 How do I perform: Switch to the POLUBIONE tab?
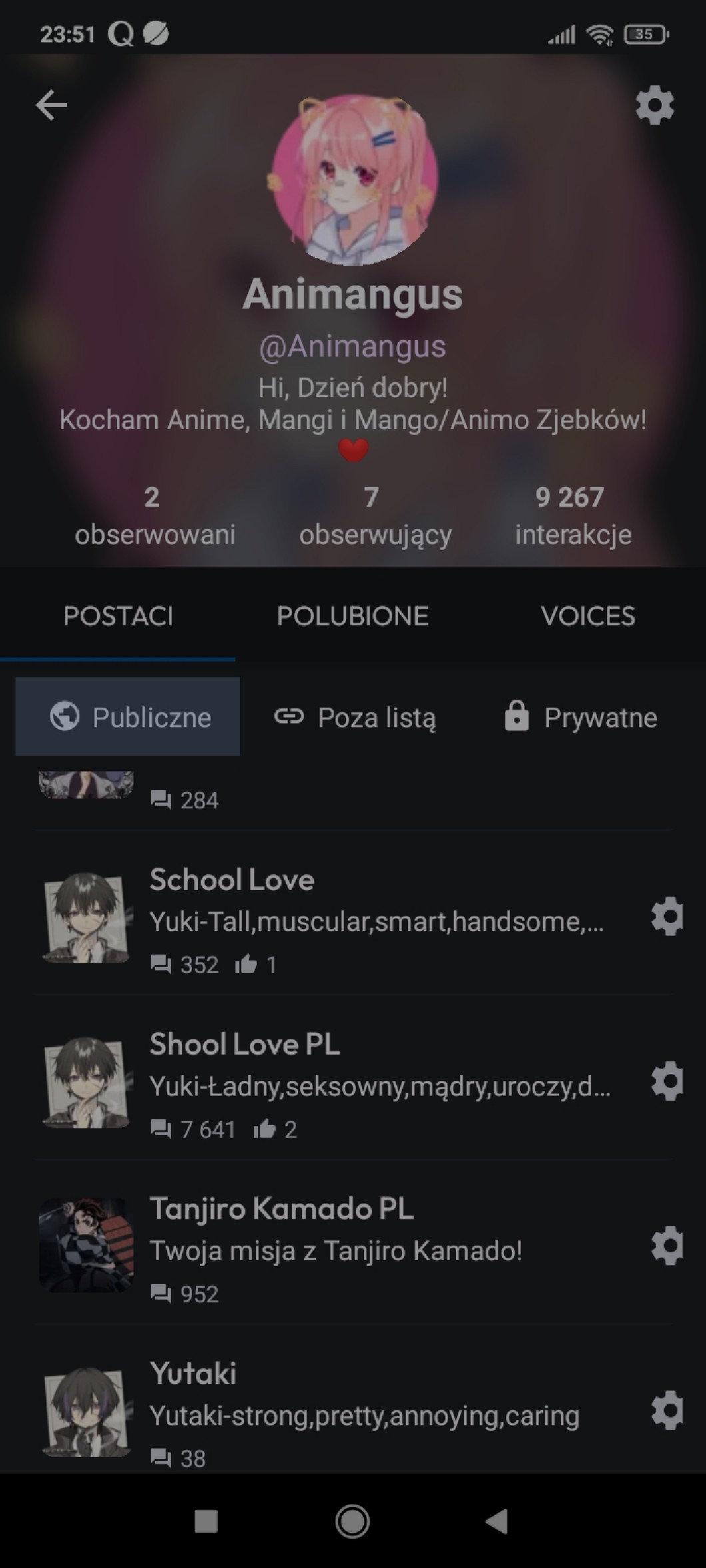click(352, 616)
